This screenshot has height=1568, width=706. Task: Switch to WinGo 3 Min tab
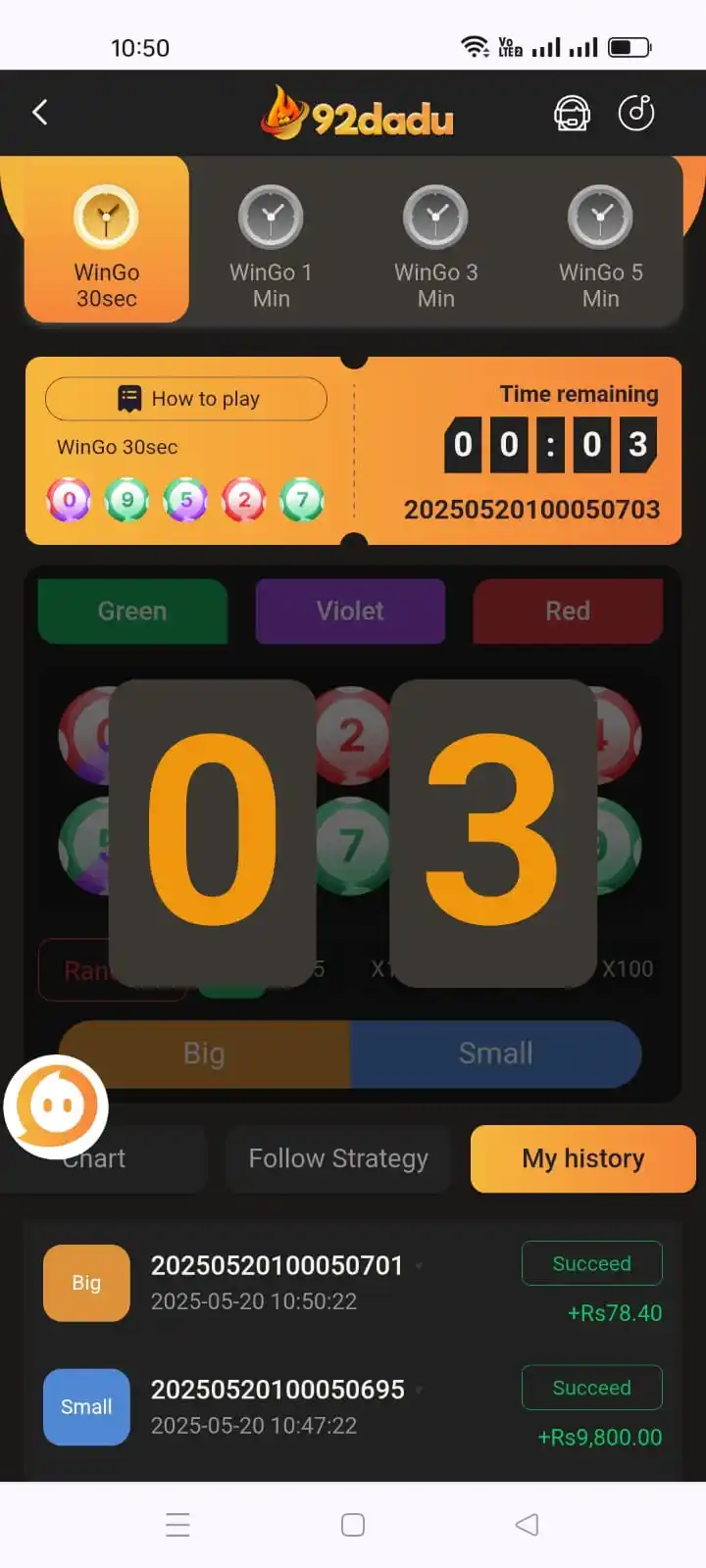(435, 245)
